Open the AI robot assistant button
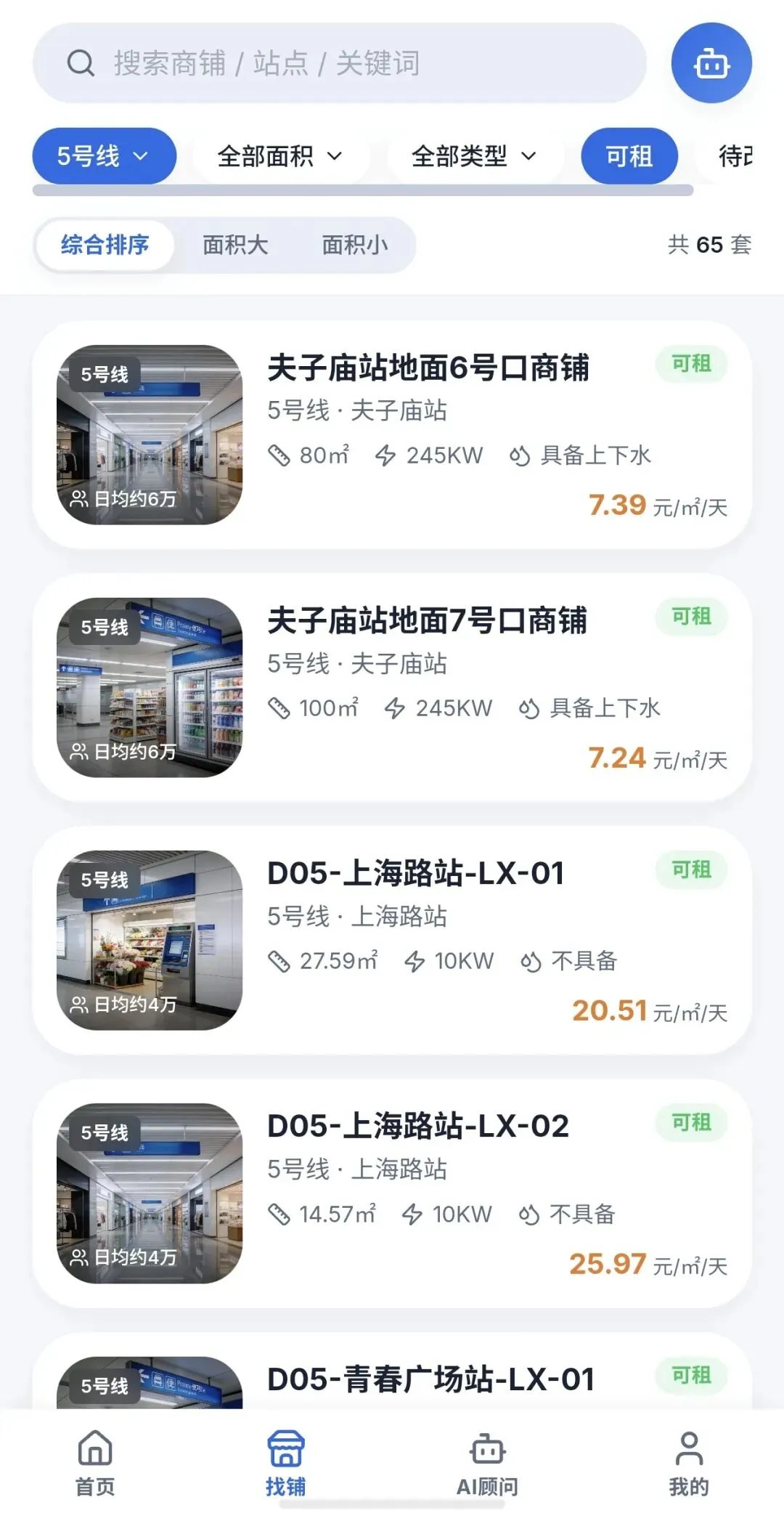The image size is (784, 1521). coord(711,63)
